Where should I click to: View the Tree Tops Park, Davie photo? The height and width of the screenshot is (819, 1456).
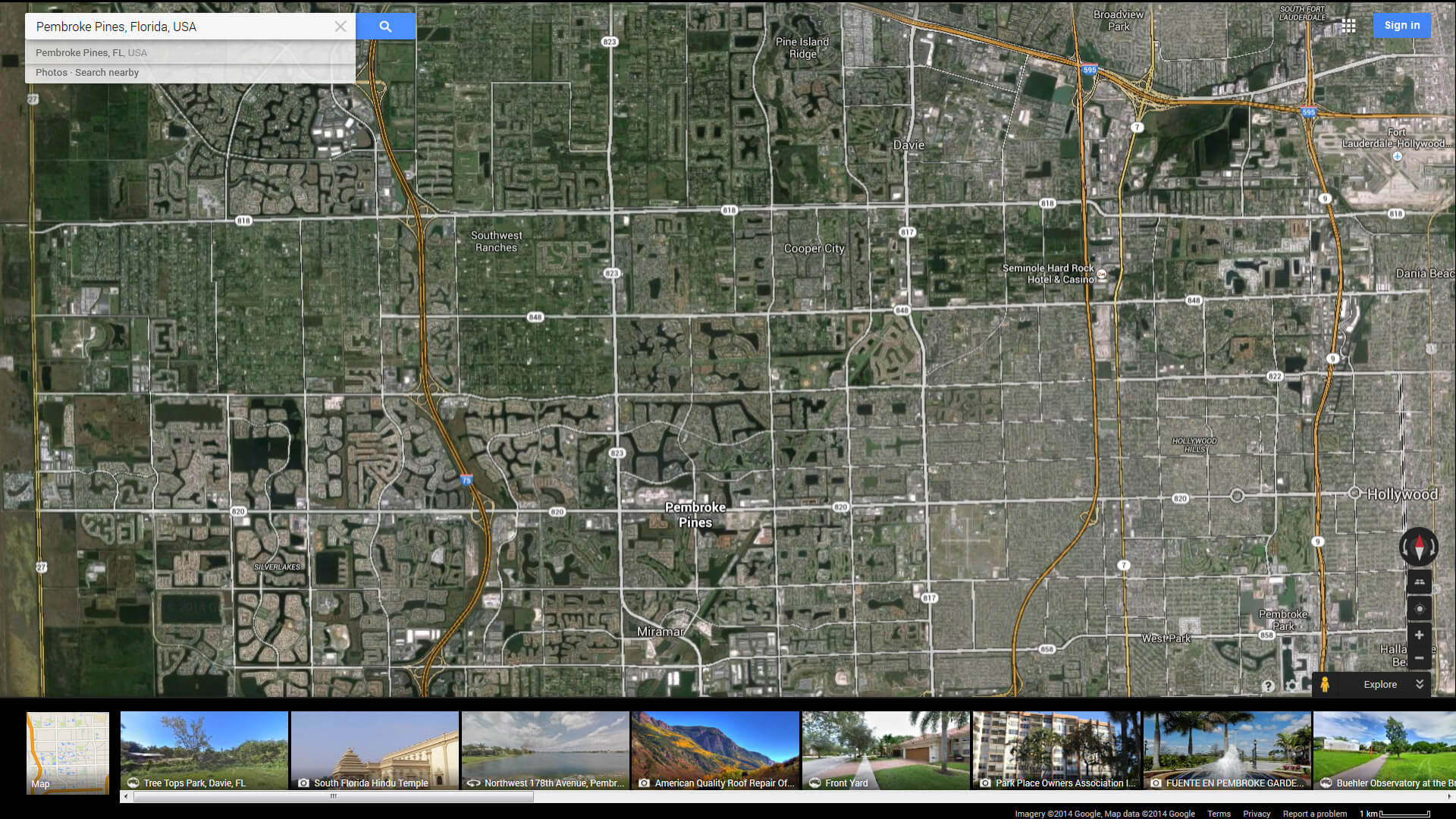[x=204, y=750]
